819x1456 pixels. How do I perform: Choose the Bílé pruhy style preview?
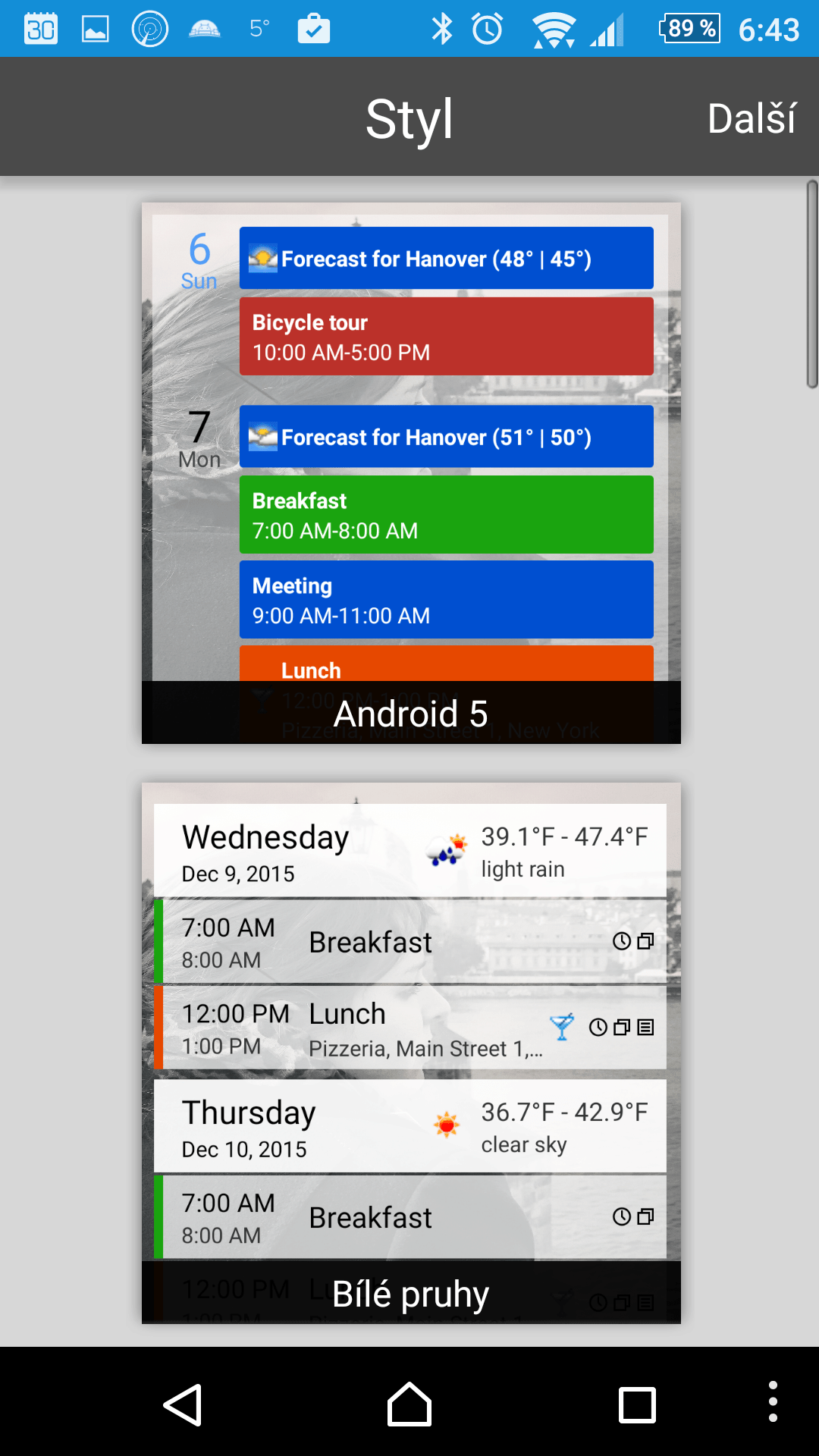tap(411, 1053)
